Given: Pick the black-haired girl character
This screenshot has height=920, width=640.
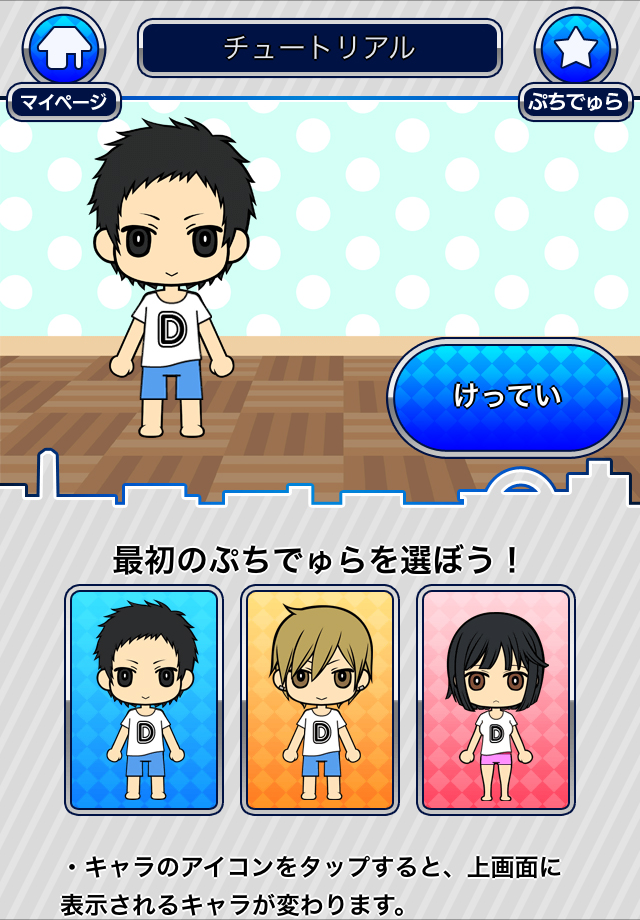Looking at the screenshot, I should point(496,700).
